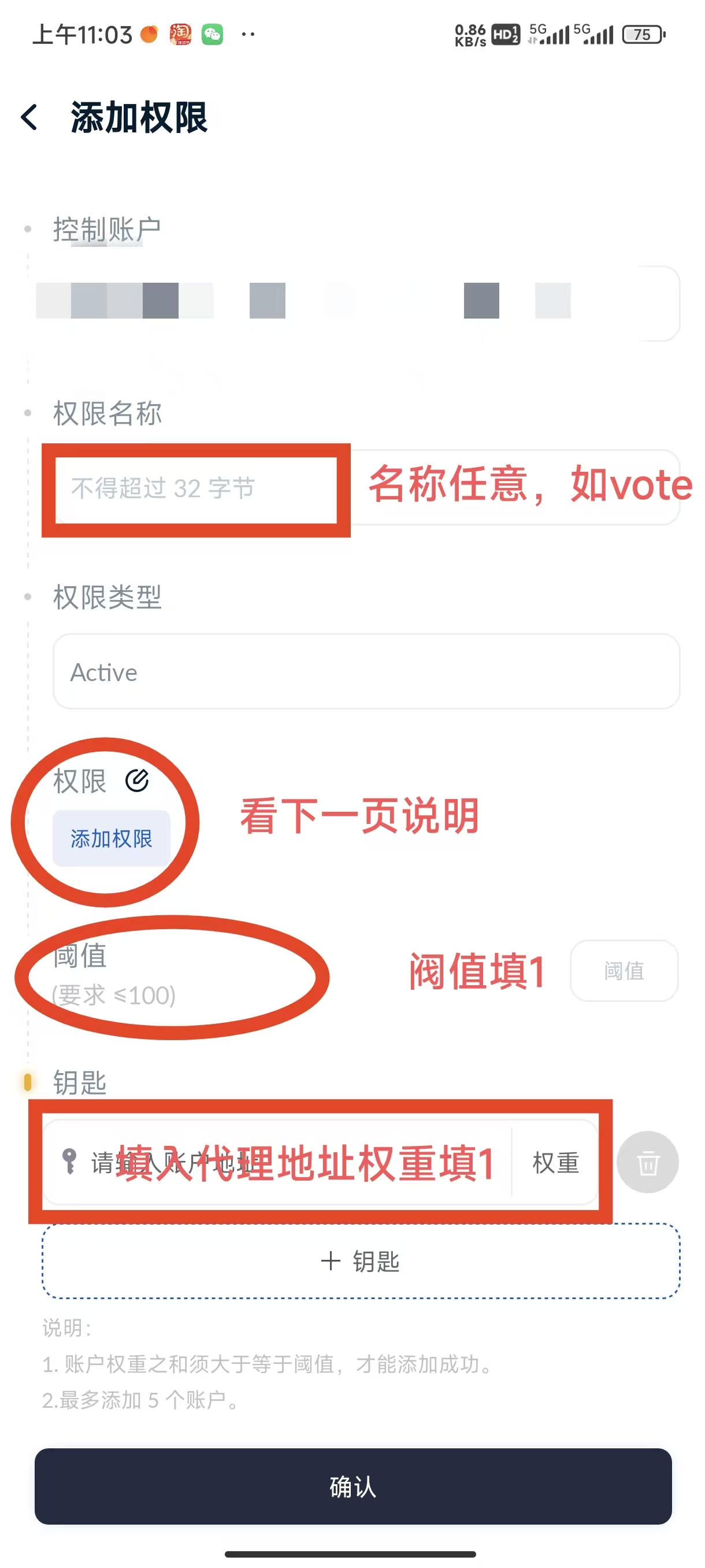This screenshot has height=1568, width=705.
Task: Tap the edit icon next to 权限
Action: tap(137, 780)
